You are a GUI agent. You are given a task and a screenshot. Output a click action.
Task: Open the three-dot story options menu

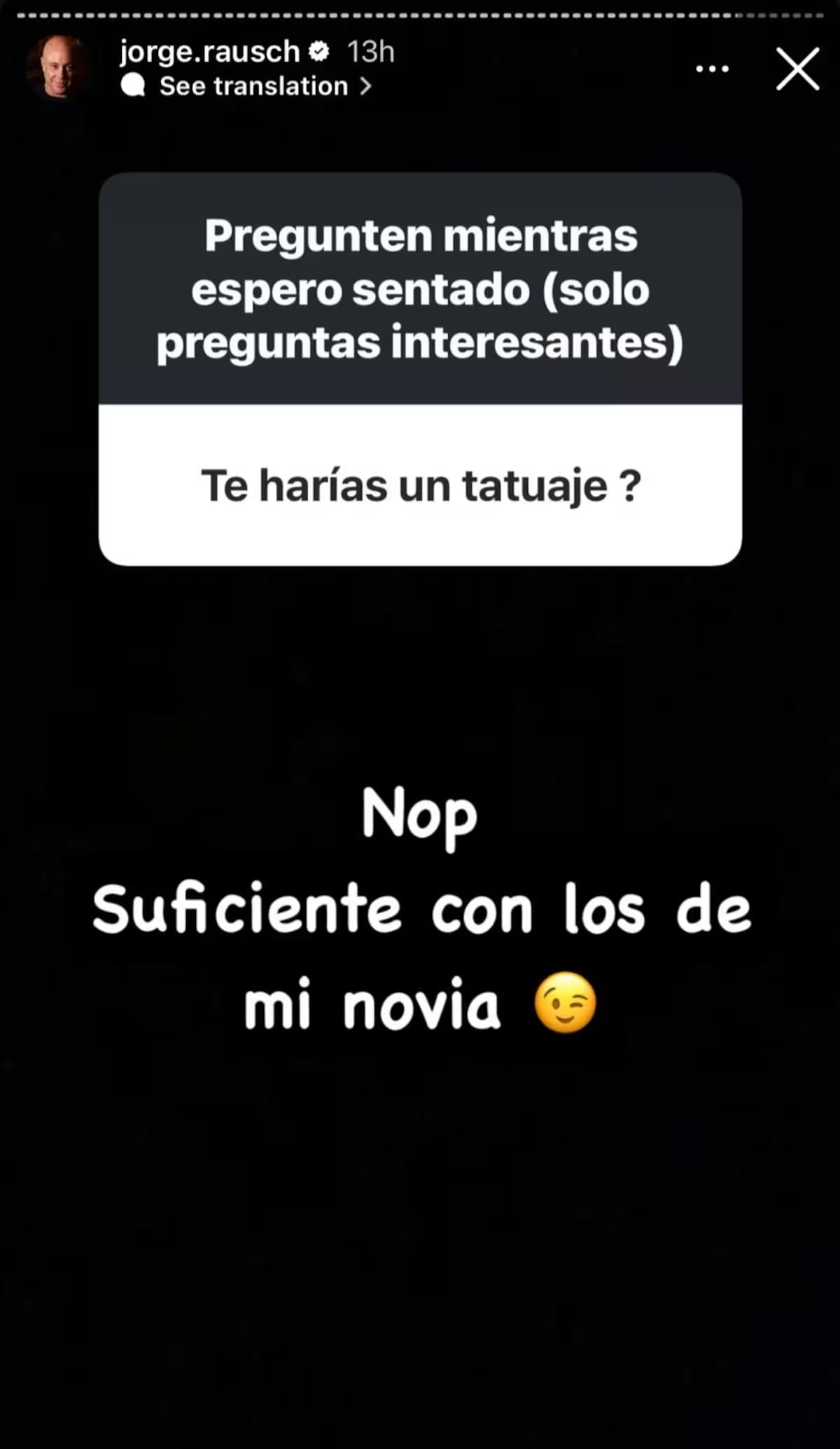712,69
